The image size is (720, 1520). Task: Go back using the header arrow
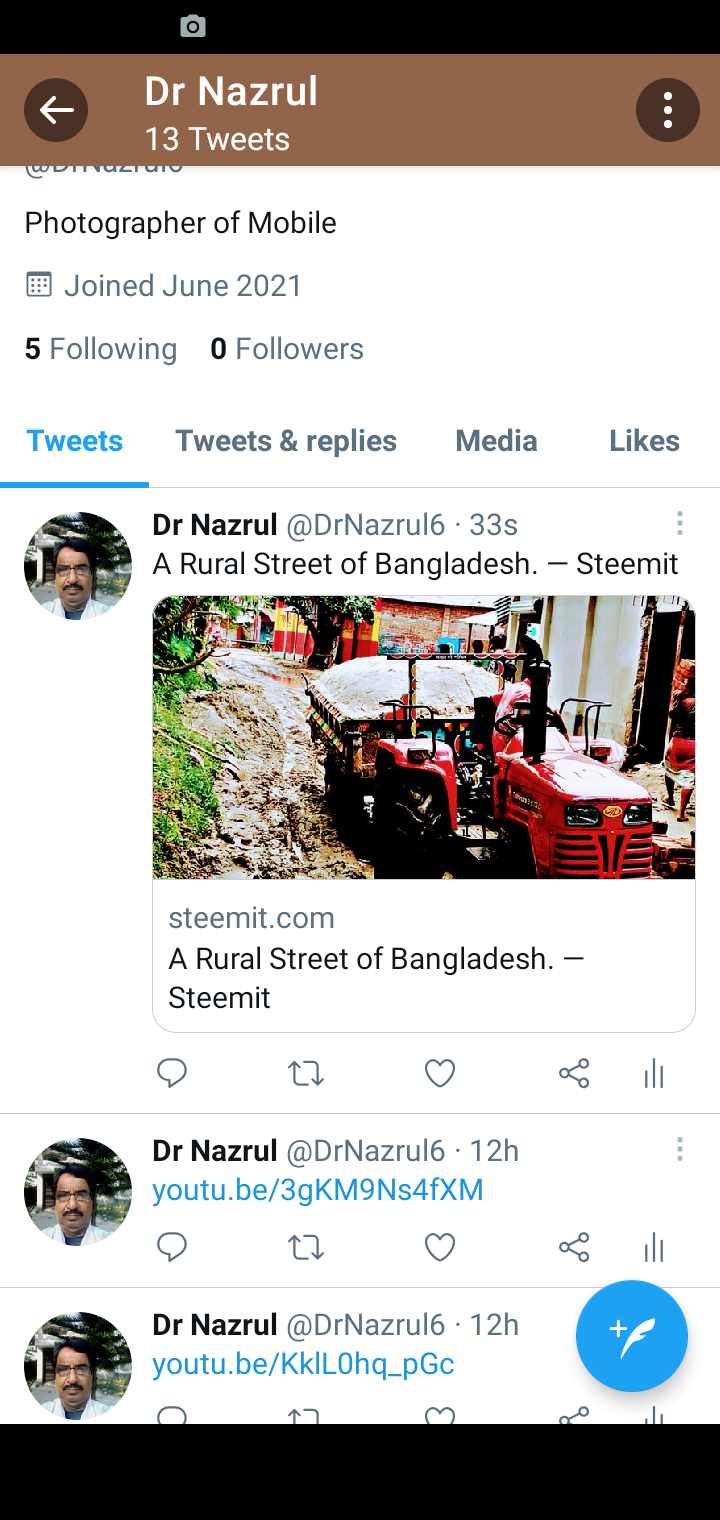[x=56, y=110]
